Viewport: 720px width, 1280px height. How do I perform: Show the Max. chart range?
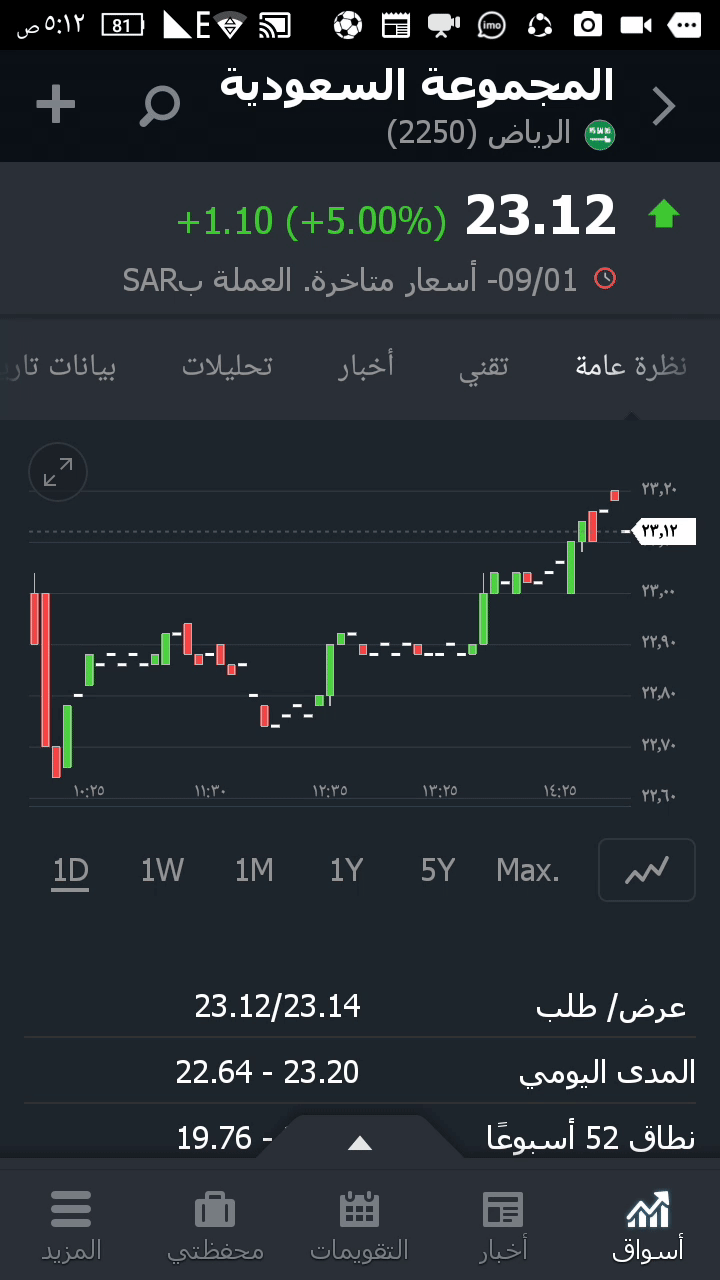click(528, 871)
